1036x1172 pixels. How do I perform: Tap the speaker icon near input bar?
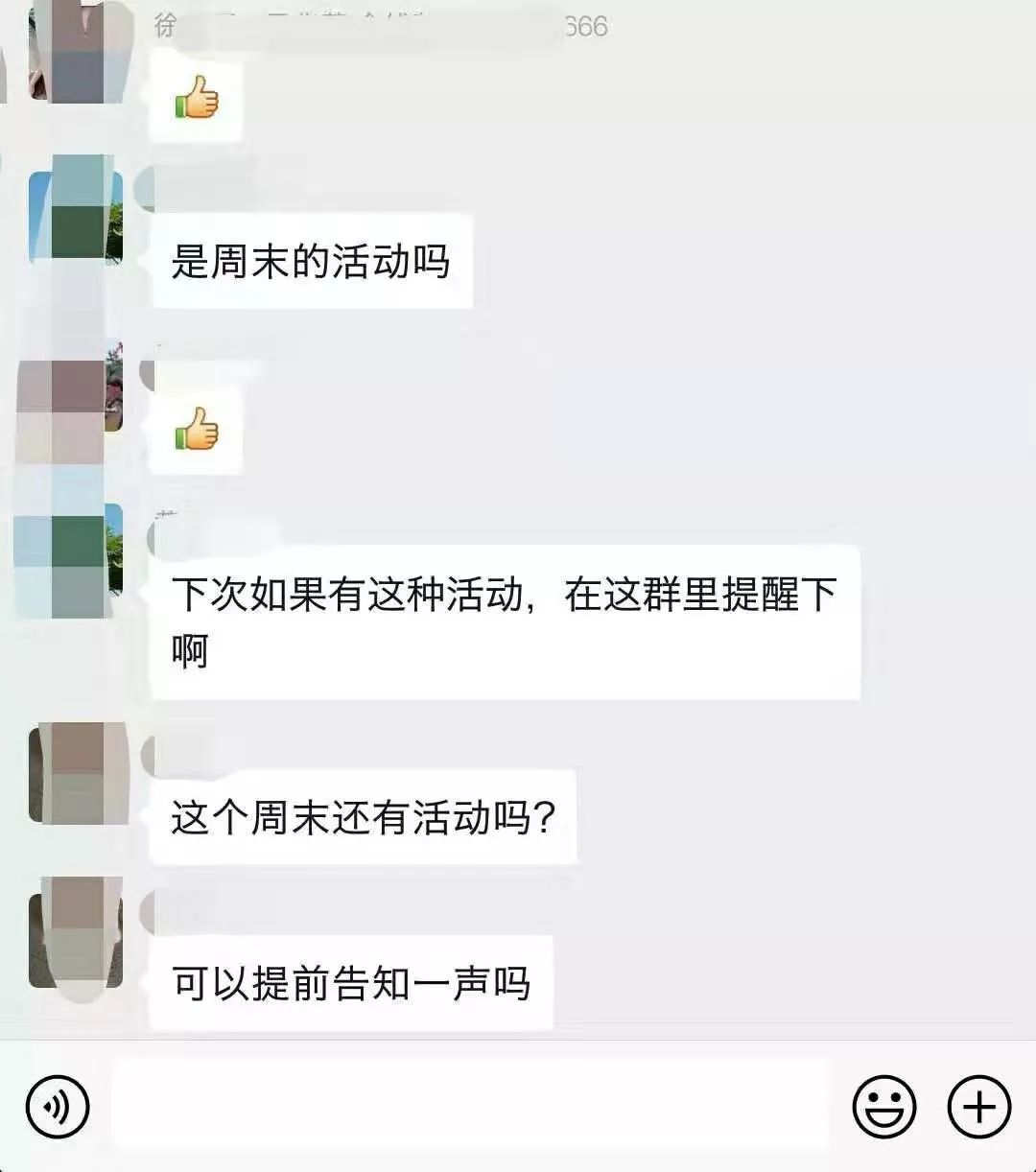[55, 1105]
